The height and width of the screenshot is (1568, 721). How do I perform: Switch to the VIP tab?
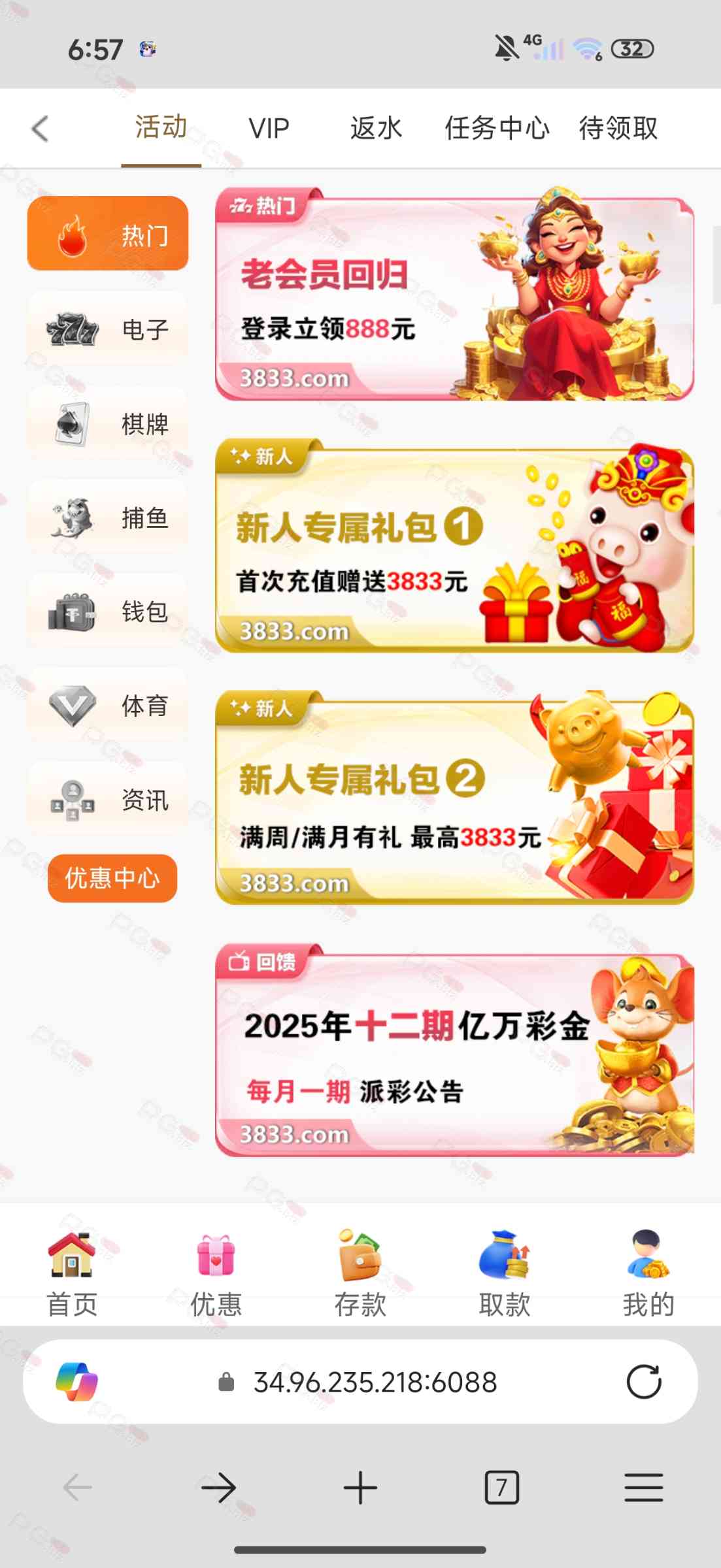pos(268,129)
